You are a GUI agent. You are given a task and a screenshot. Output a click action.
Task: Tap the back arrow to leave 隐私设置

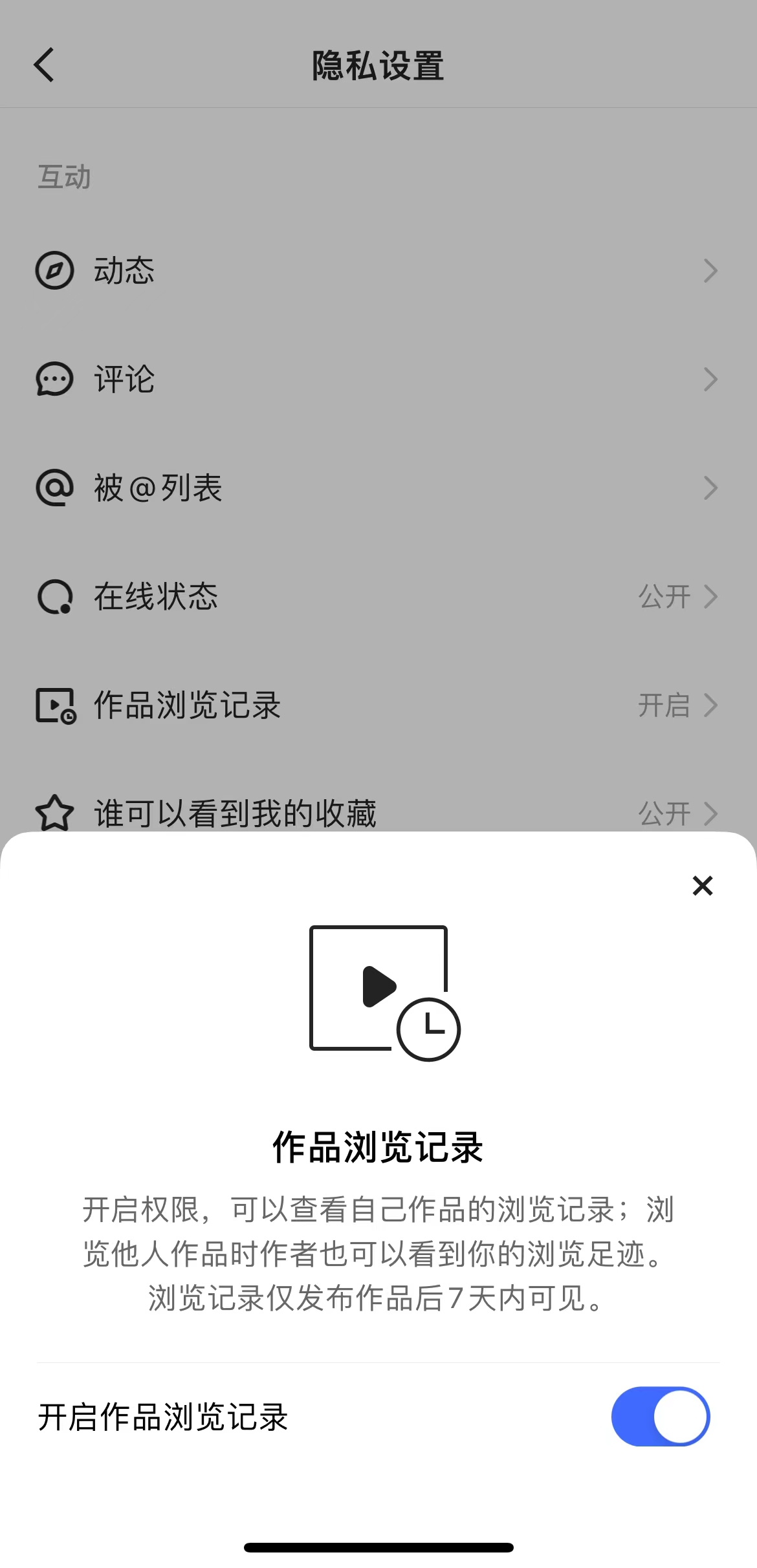[44, 65]
